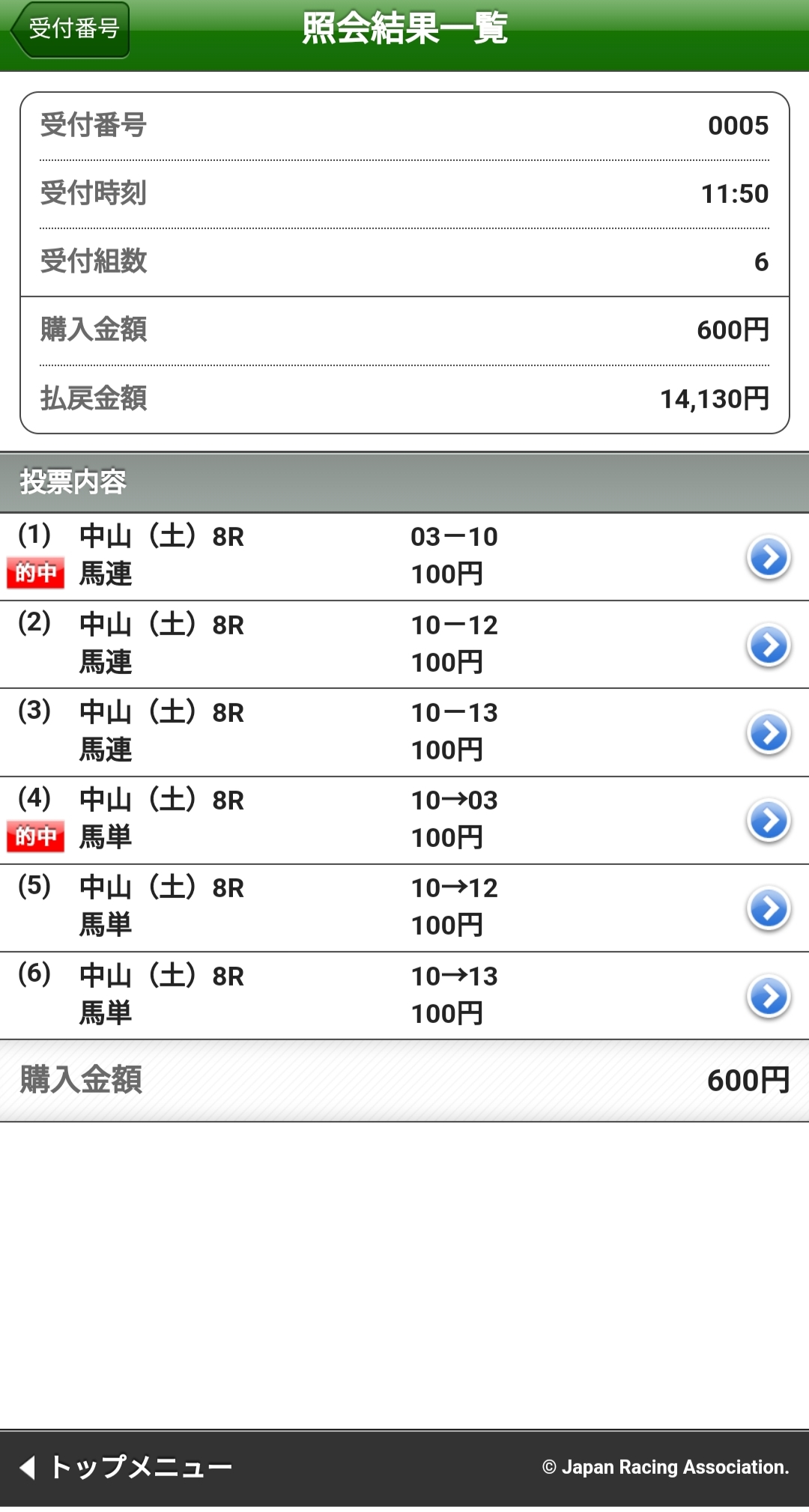This screenshot has height=1512, width=809.
Task: Go back to 受付番号 list
Action: coord(70,30)
